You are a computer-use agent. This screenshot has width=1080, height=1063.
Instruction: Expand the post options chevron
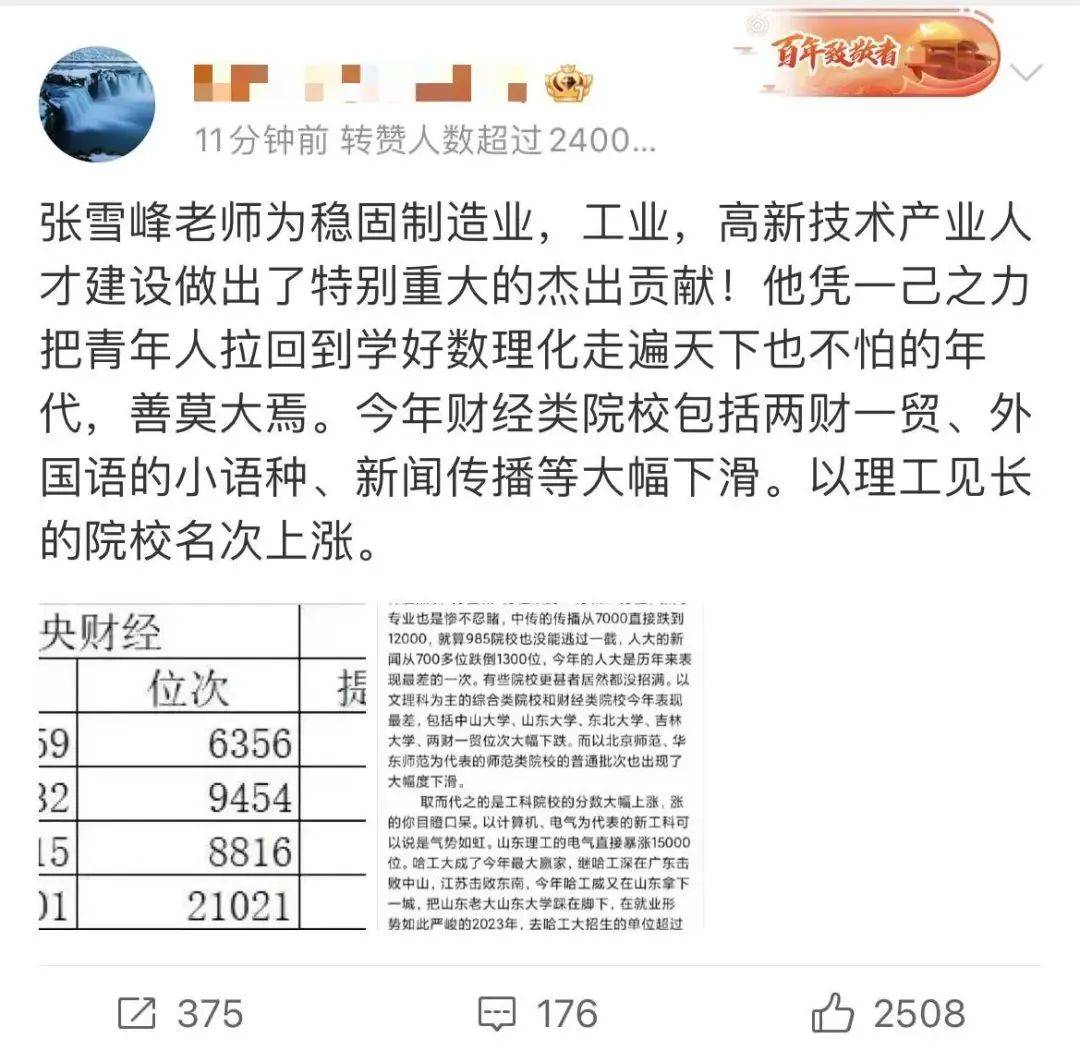(x=1027, y=72)
